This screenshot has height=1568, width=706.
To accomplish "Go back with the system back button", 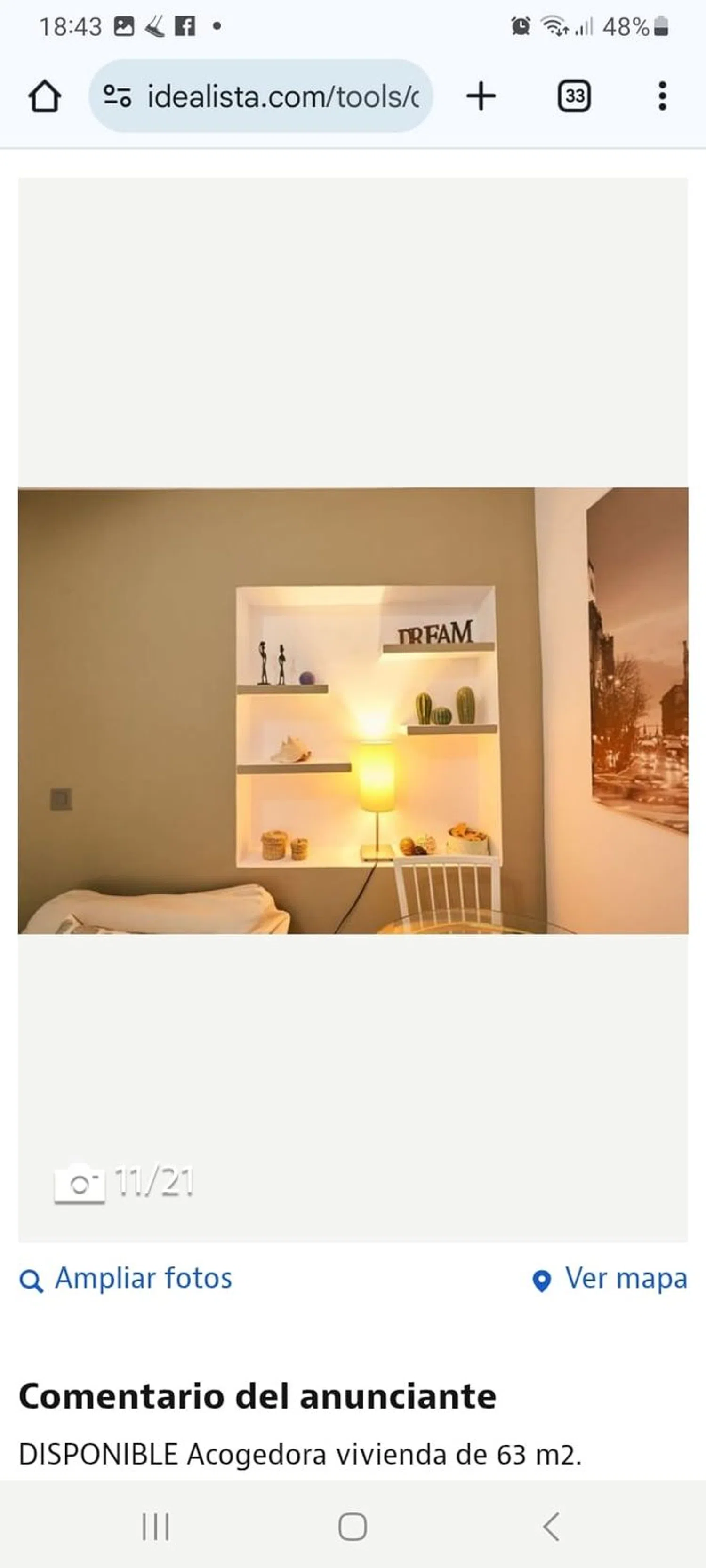I will 551,1526.
